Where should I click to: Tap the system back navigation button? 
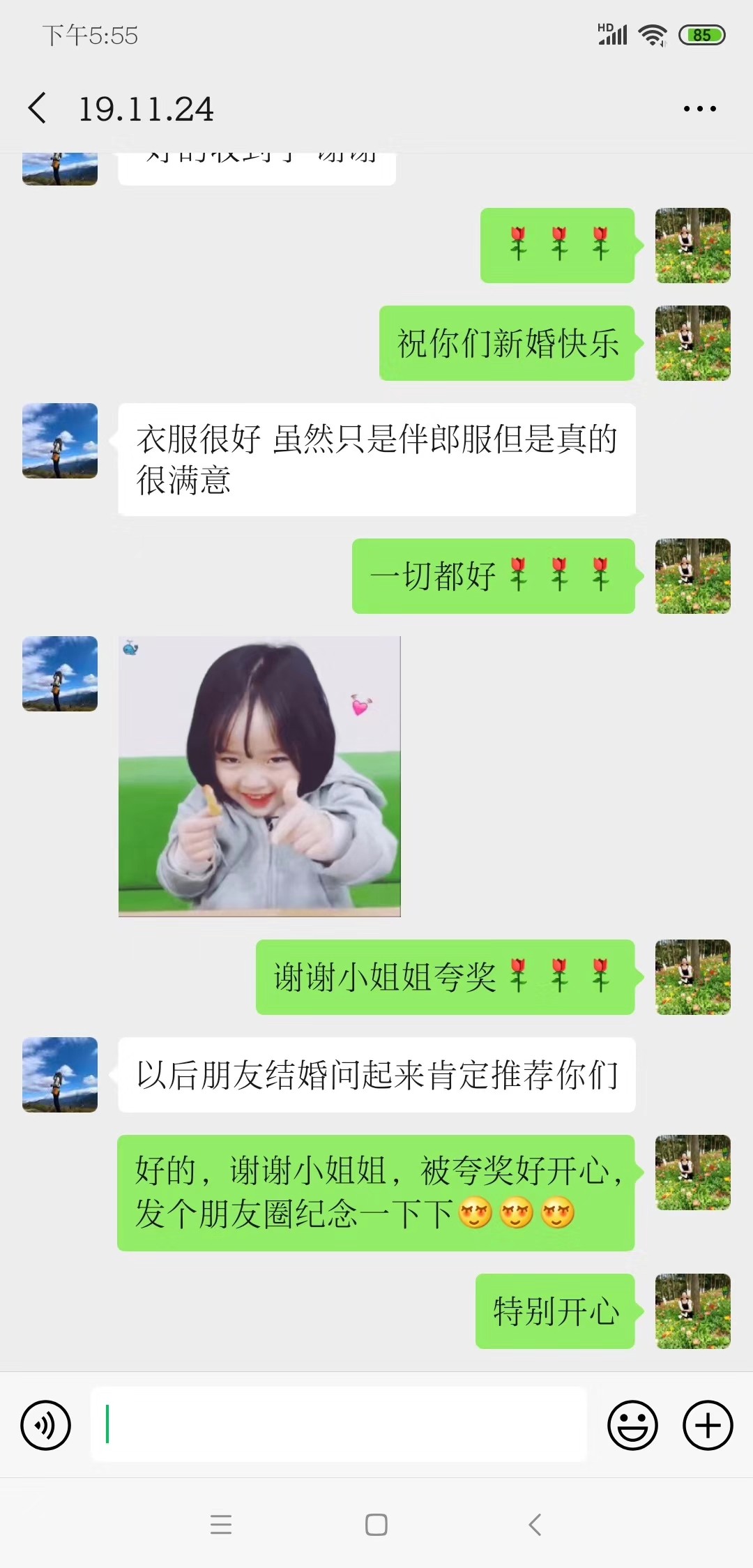535,1525
